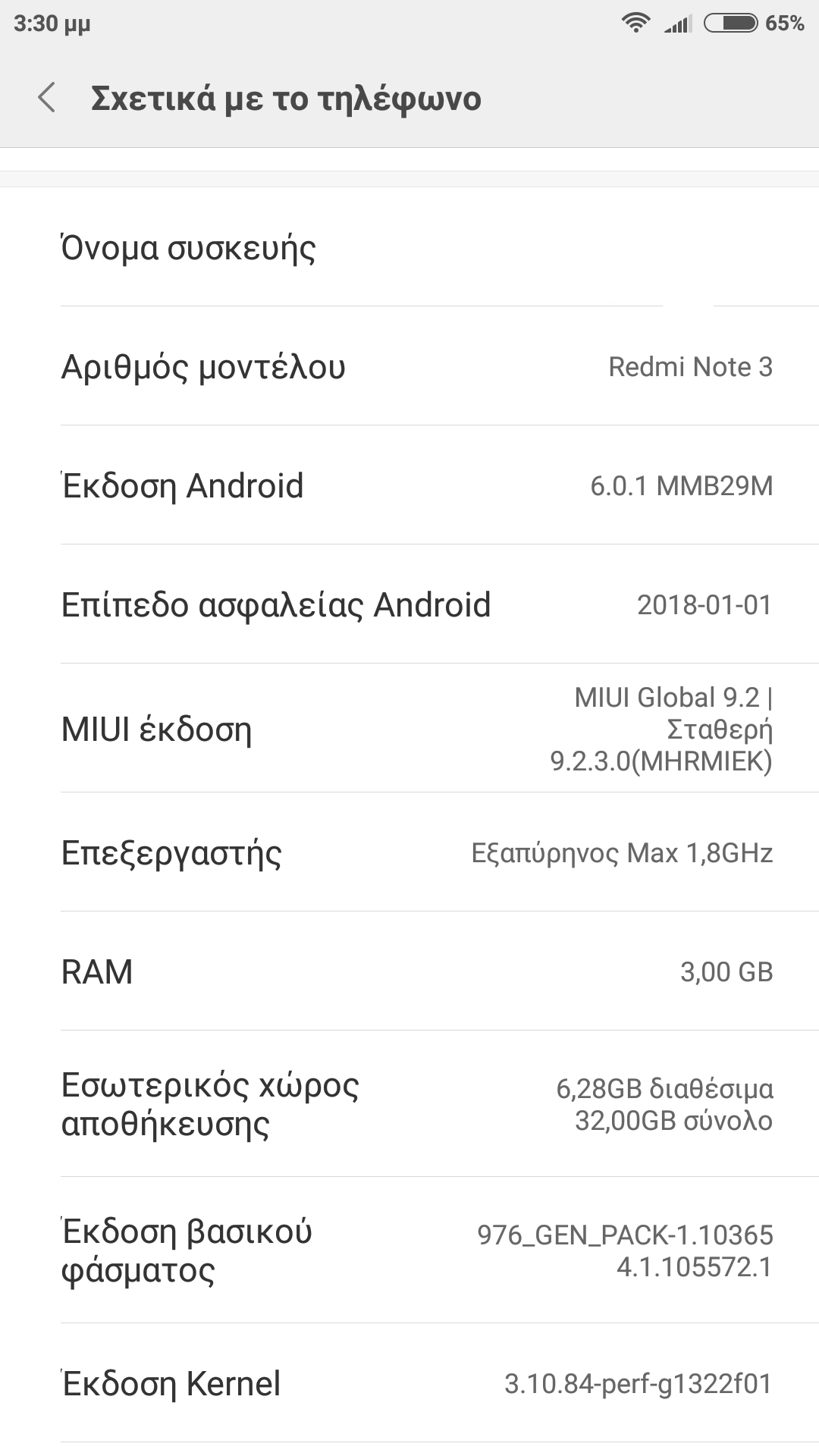Tap the Αριθμός μοντέλου row
The width and height of the screenshot is (819, 1456).
[x=409, y=367]
